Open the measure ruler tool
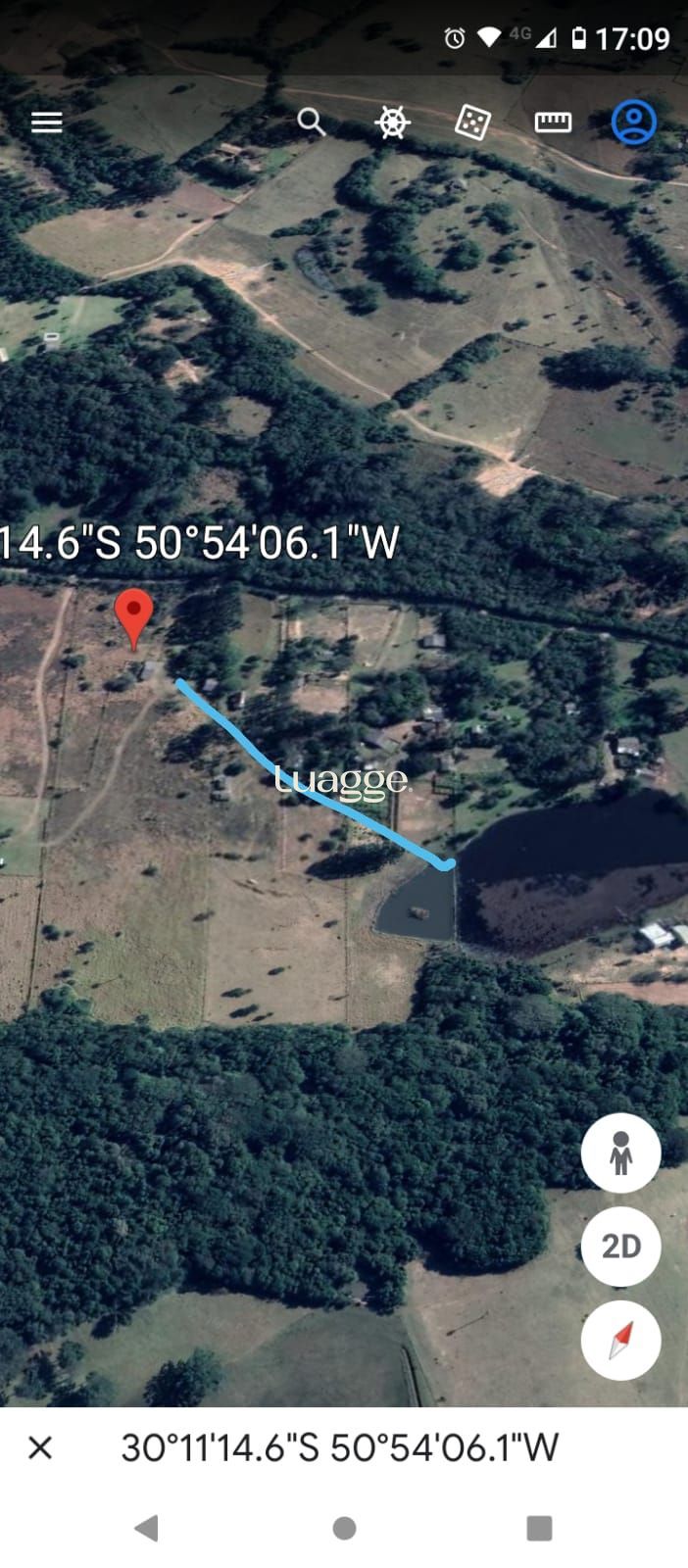 [x=553, y=122]
